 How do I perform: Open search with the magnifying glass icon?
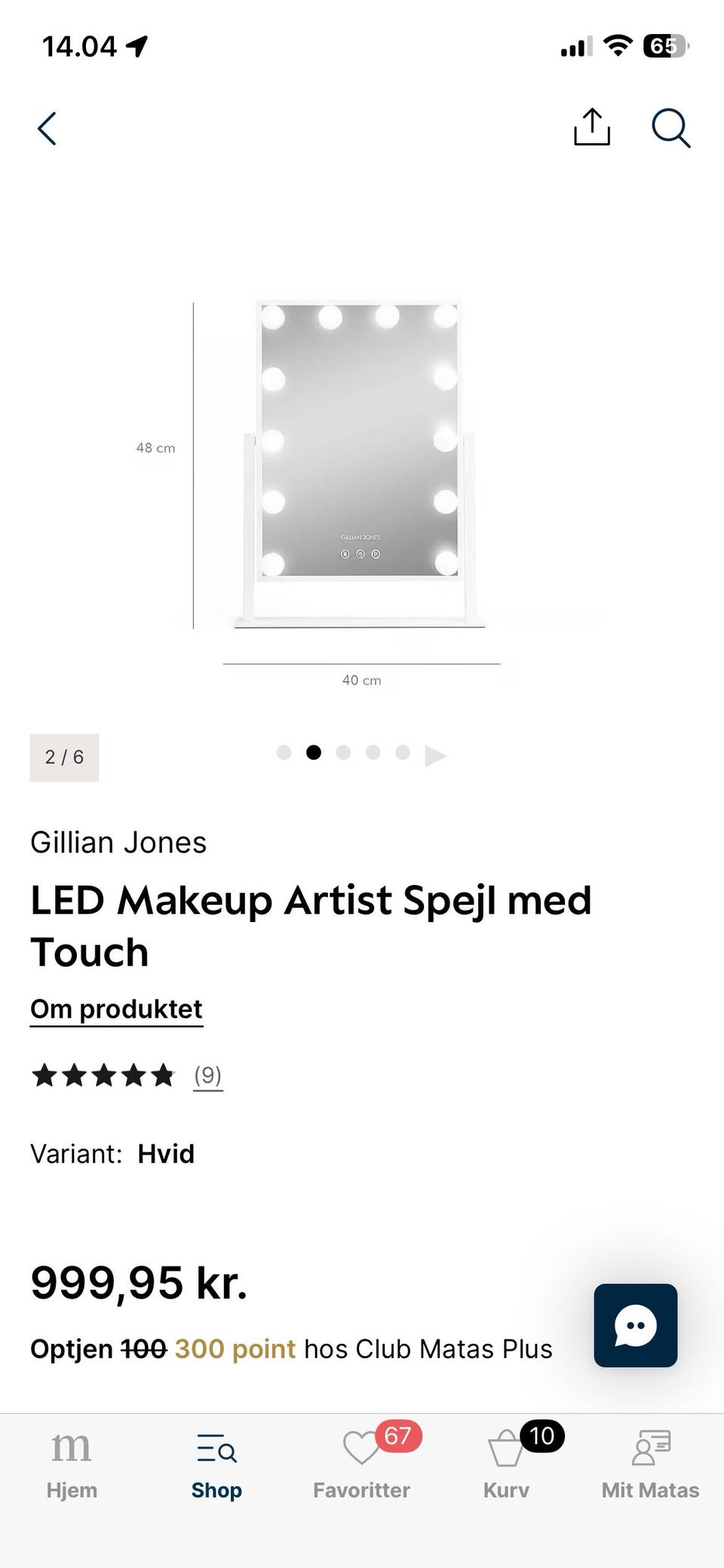(670, 128)
